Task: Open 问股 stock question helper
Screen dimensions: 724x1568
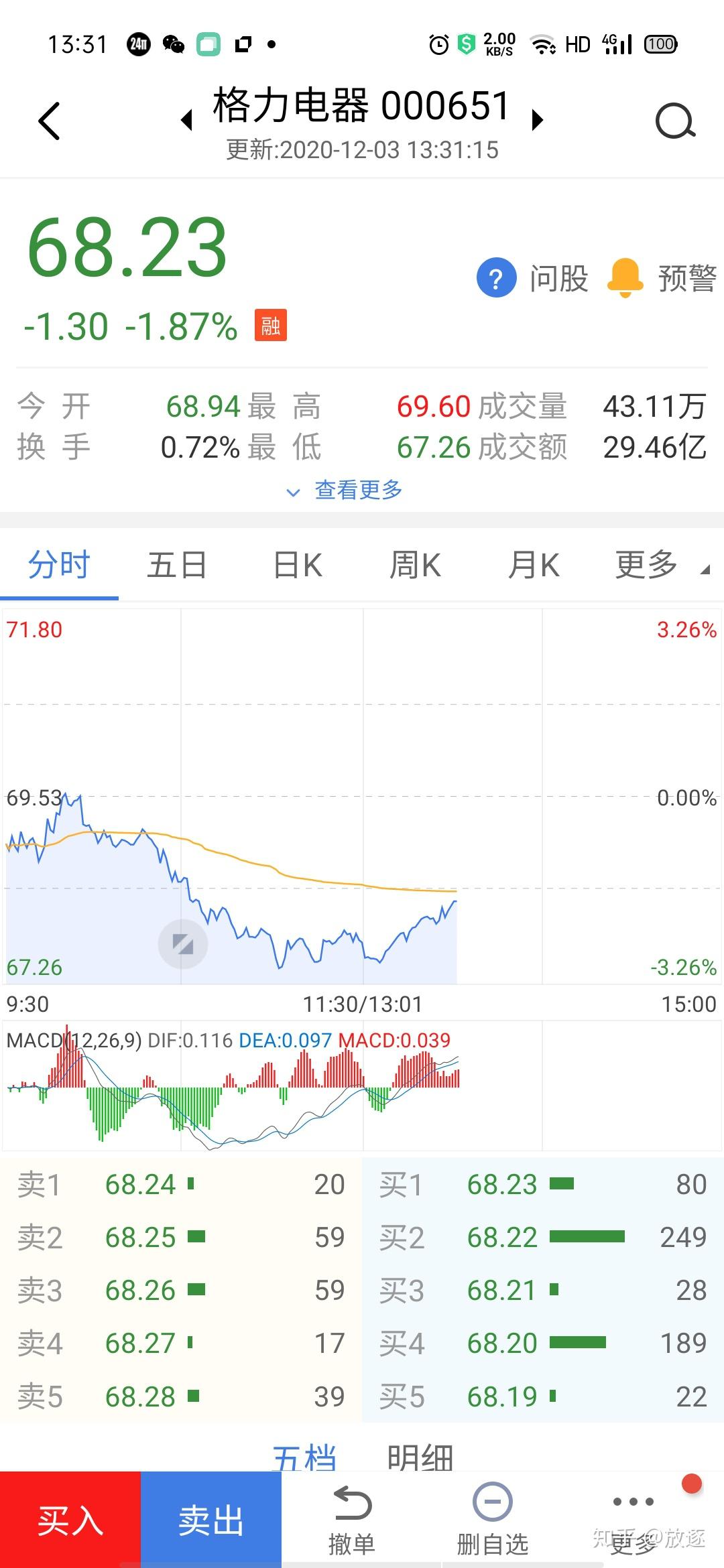Action: click(x=532, y=277)
